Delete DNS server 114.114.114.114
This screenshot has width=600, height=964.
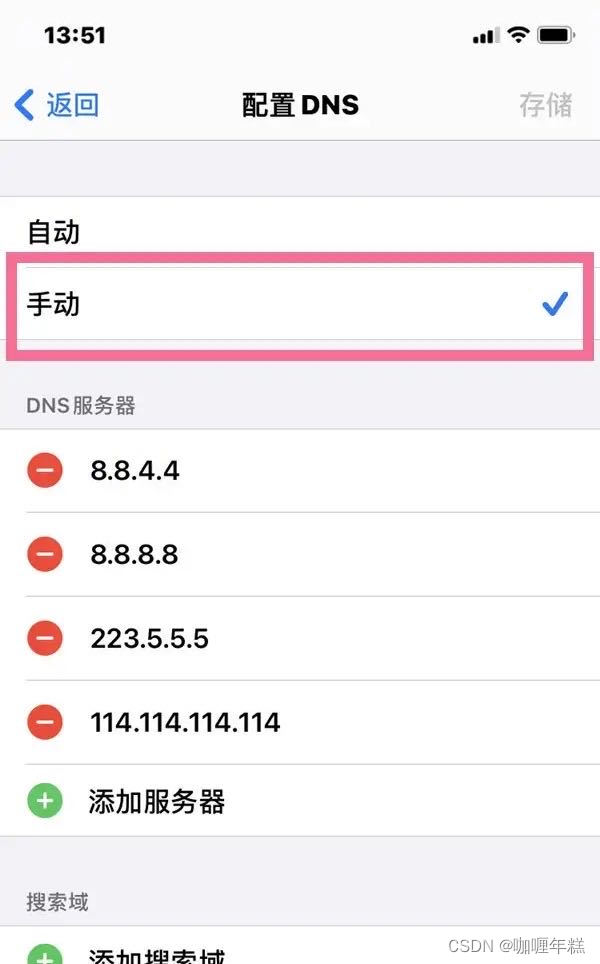[x=44, y=721]
